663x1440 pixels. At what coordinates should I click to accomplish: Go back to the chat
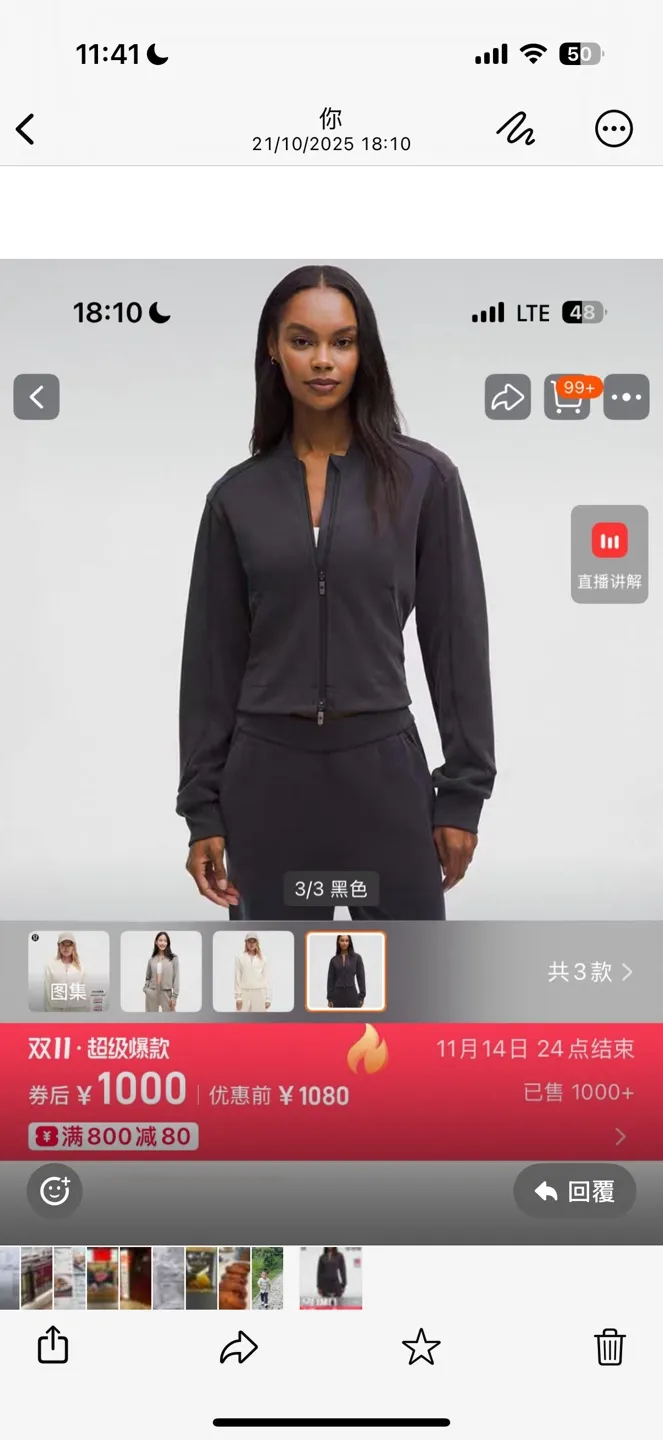coord(26,129)
